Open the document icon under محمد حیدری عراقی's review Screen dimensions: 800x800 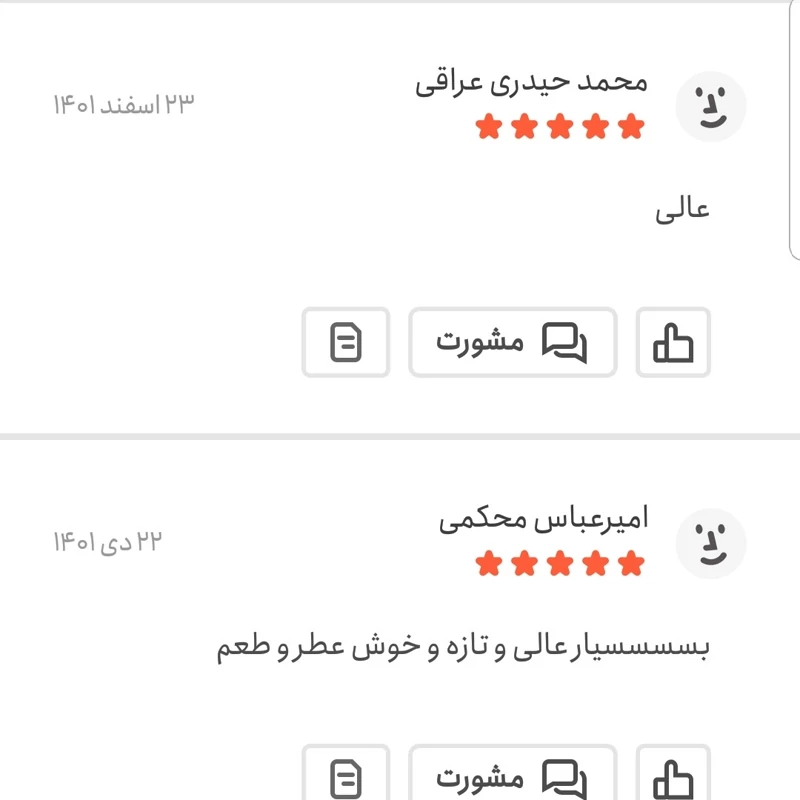[x=346, y=343]
